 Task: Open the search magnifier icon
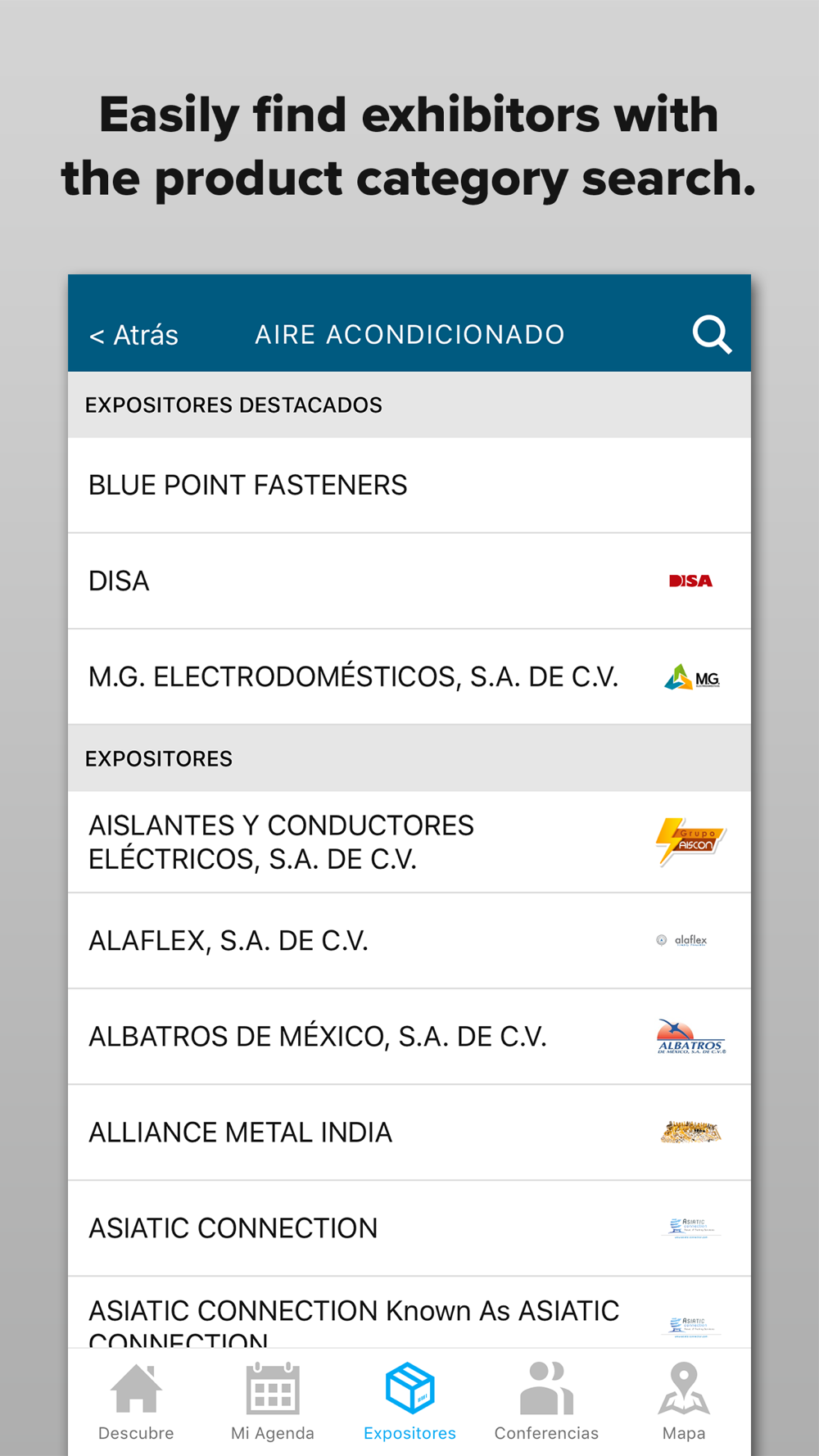click(711, 334)
